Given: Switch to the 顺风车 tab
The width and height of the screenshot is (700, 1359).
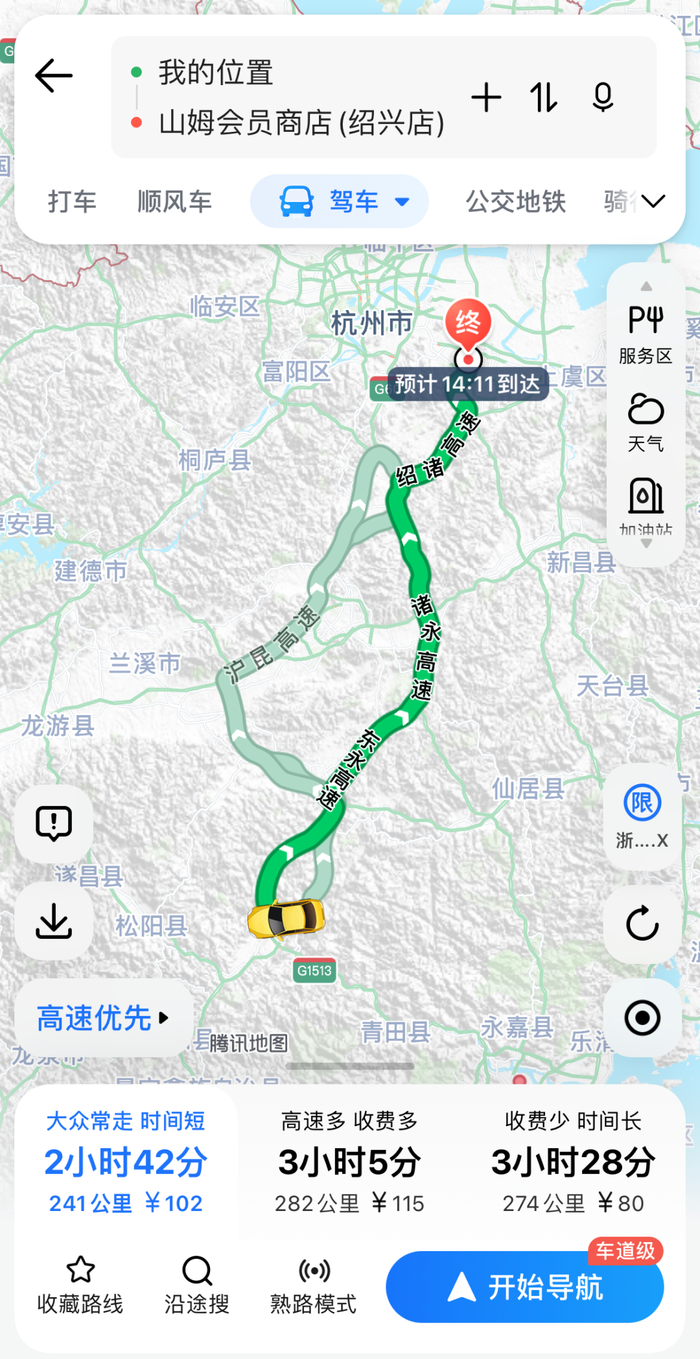Looking at the screenshot, I should pos(175,202).
